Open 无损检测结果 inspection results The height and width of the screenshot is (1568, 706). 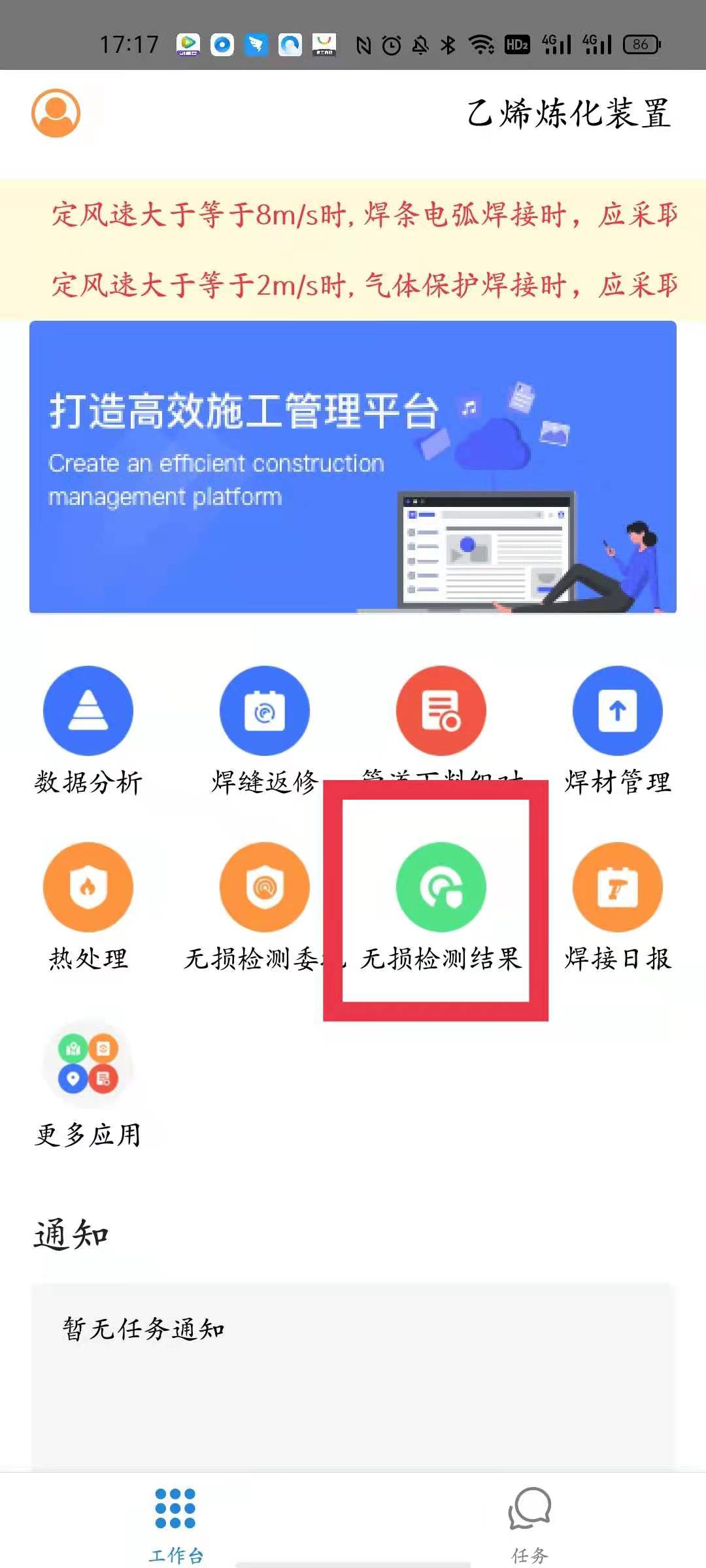click(x=441, y=887)
